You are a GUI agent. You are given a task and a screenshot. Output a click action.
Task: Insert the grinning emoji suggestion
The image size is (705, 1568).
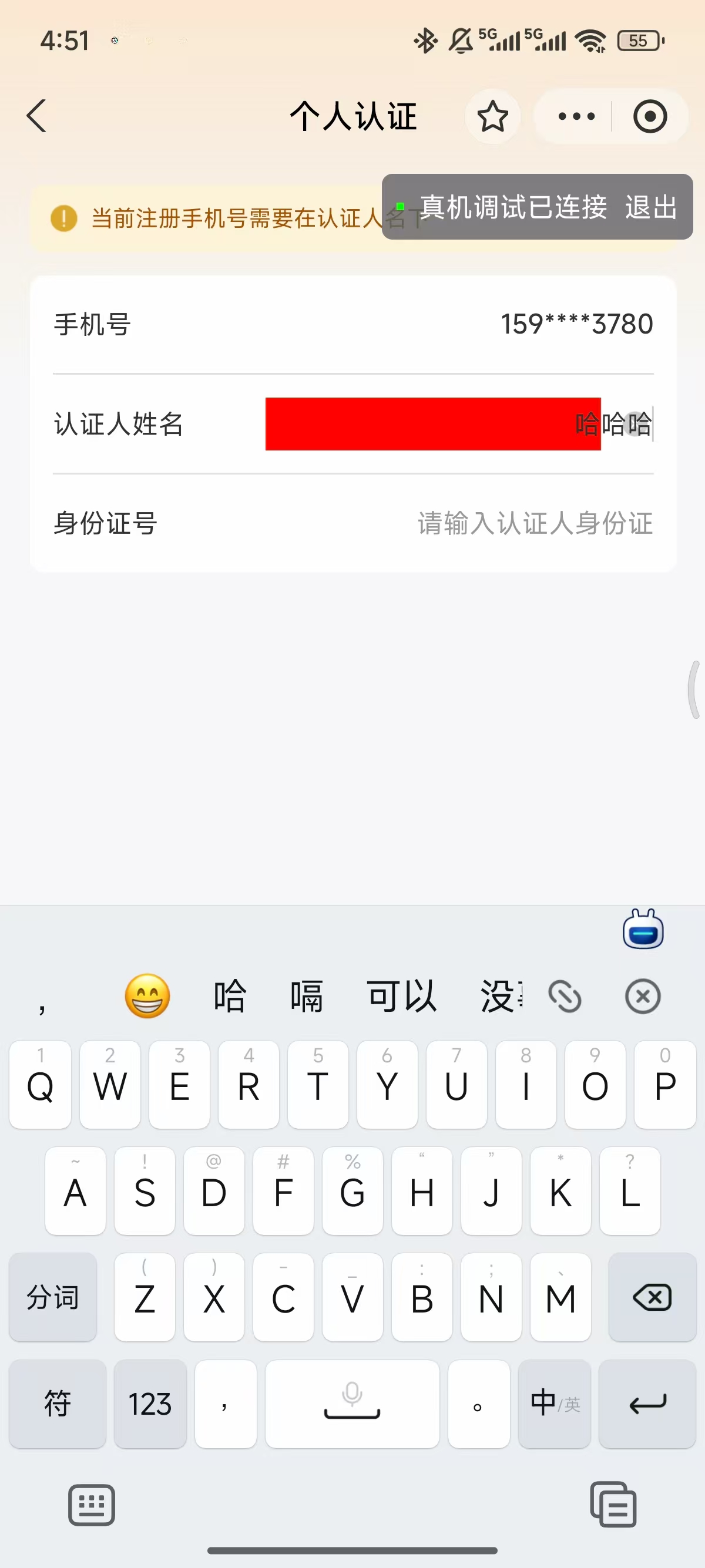point(147,997)
